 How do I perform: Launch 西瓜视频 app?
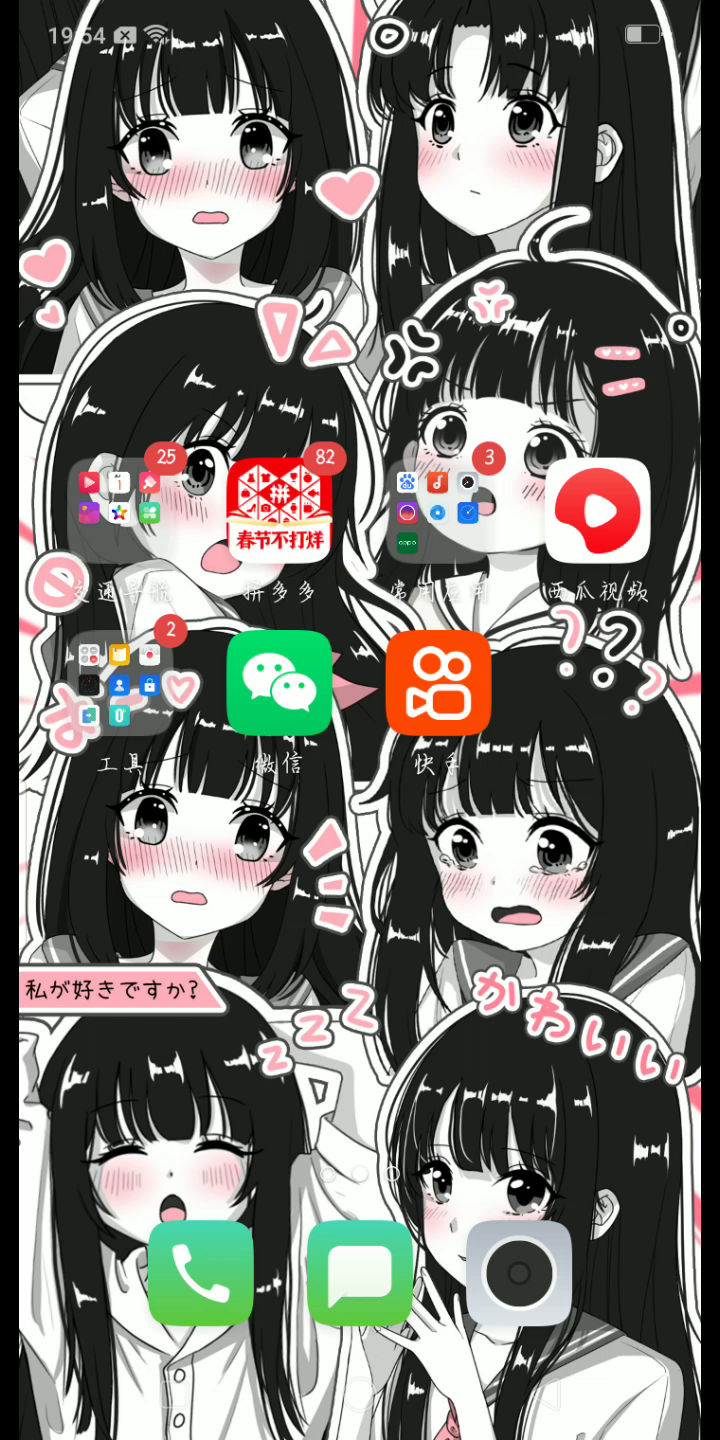tap(597, 510)
